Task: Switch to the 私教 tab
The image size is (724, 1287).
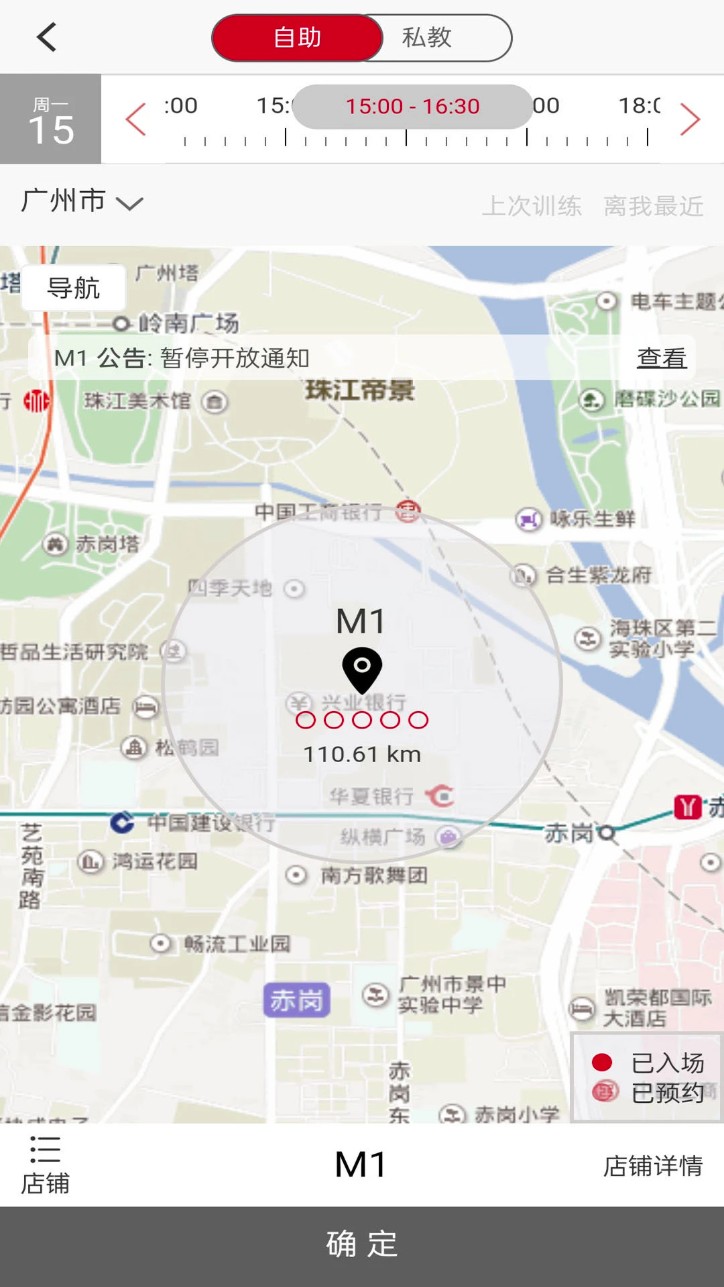Action: coord(428,38)
